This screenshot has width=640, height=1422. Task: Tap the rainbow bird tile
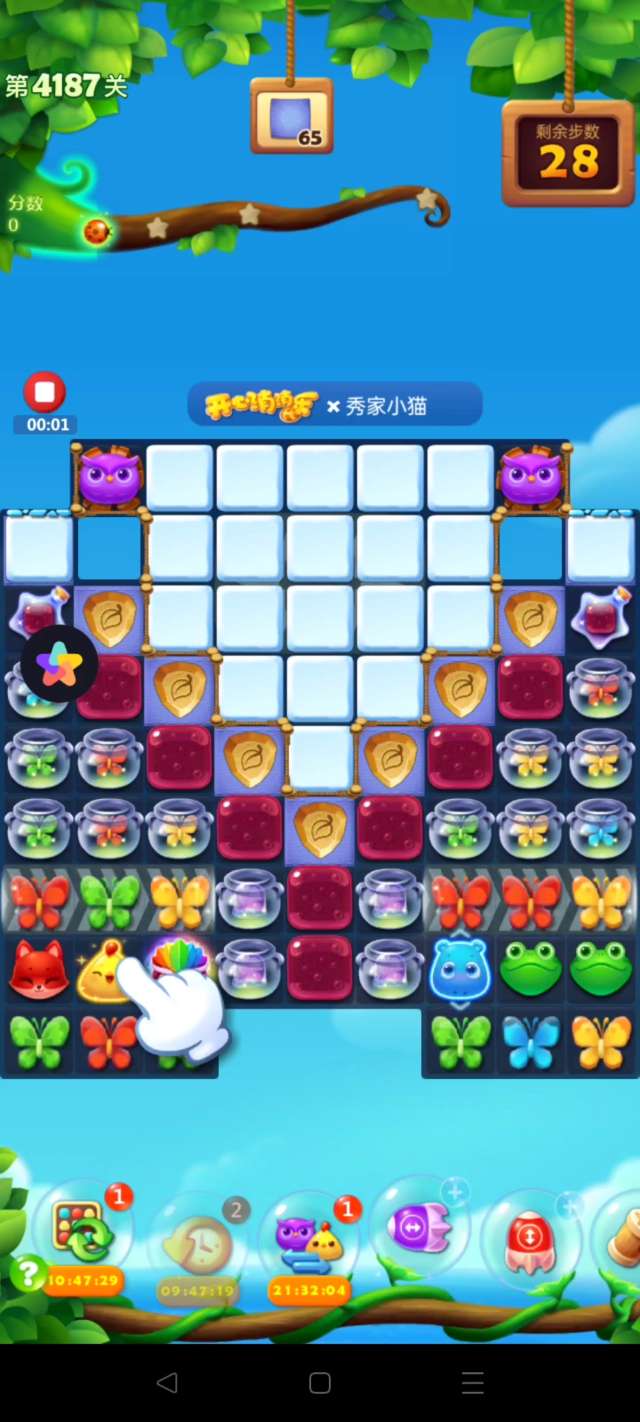pyautogui.click(x=179, y=963)
